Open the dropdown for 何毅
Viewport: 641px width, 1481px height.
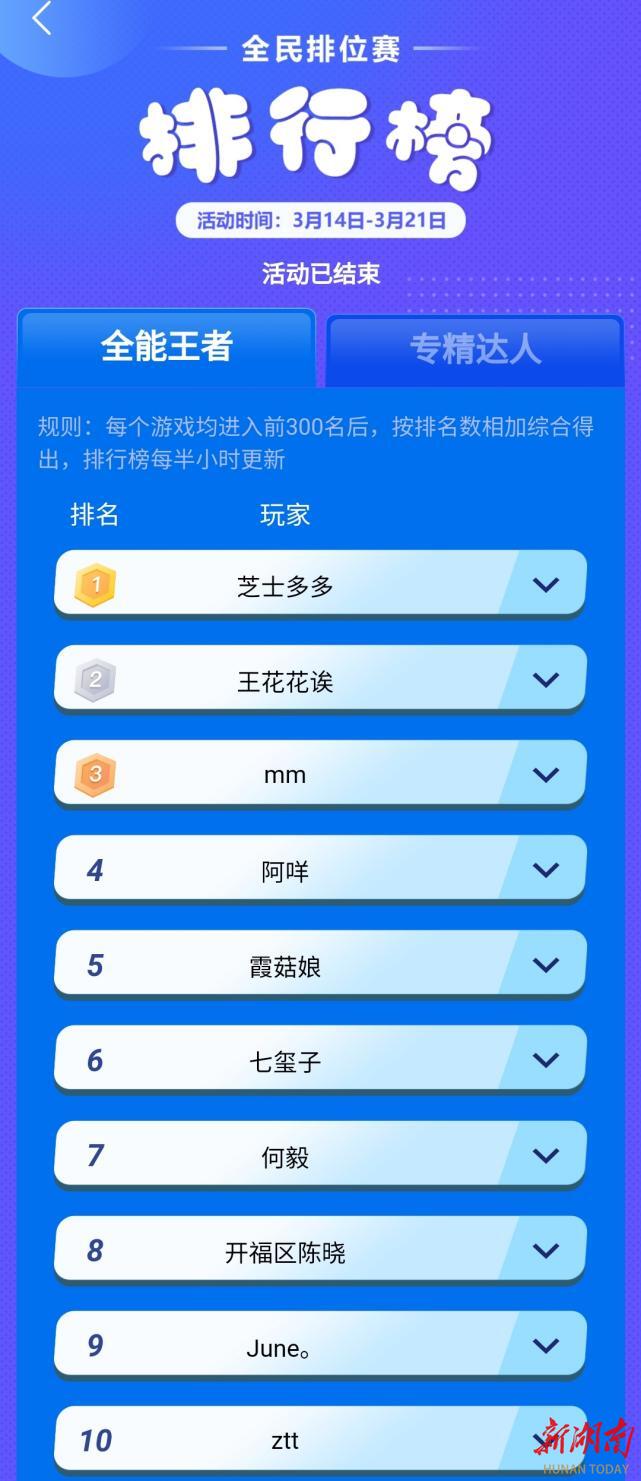[x=546, y=1155]
